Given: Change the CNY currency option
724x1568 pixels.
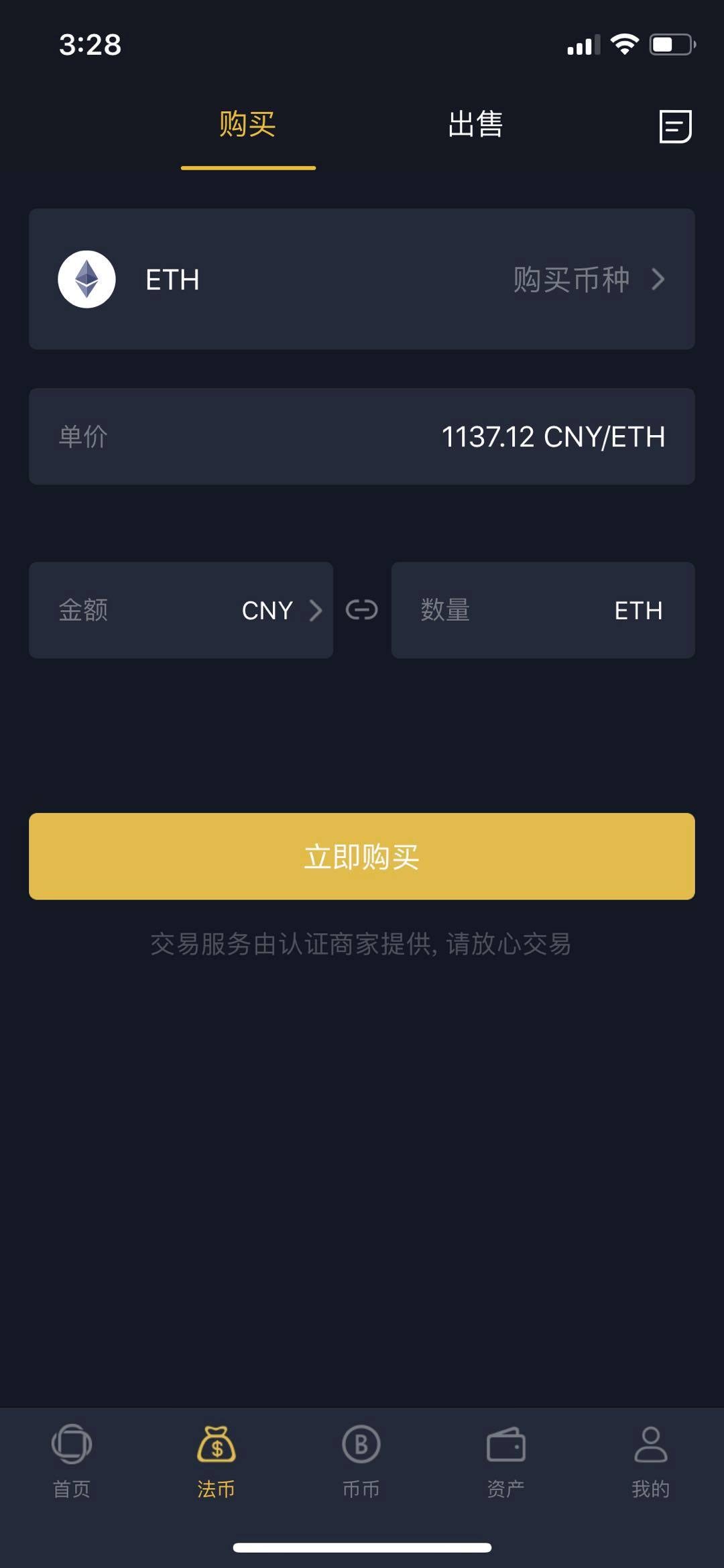Looking at the screenshot, I should coord(280,610).
